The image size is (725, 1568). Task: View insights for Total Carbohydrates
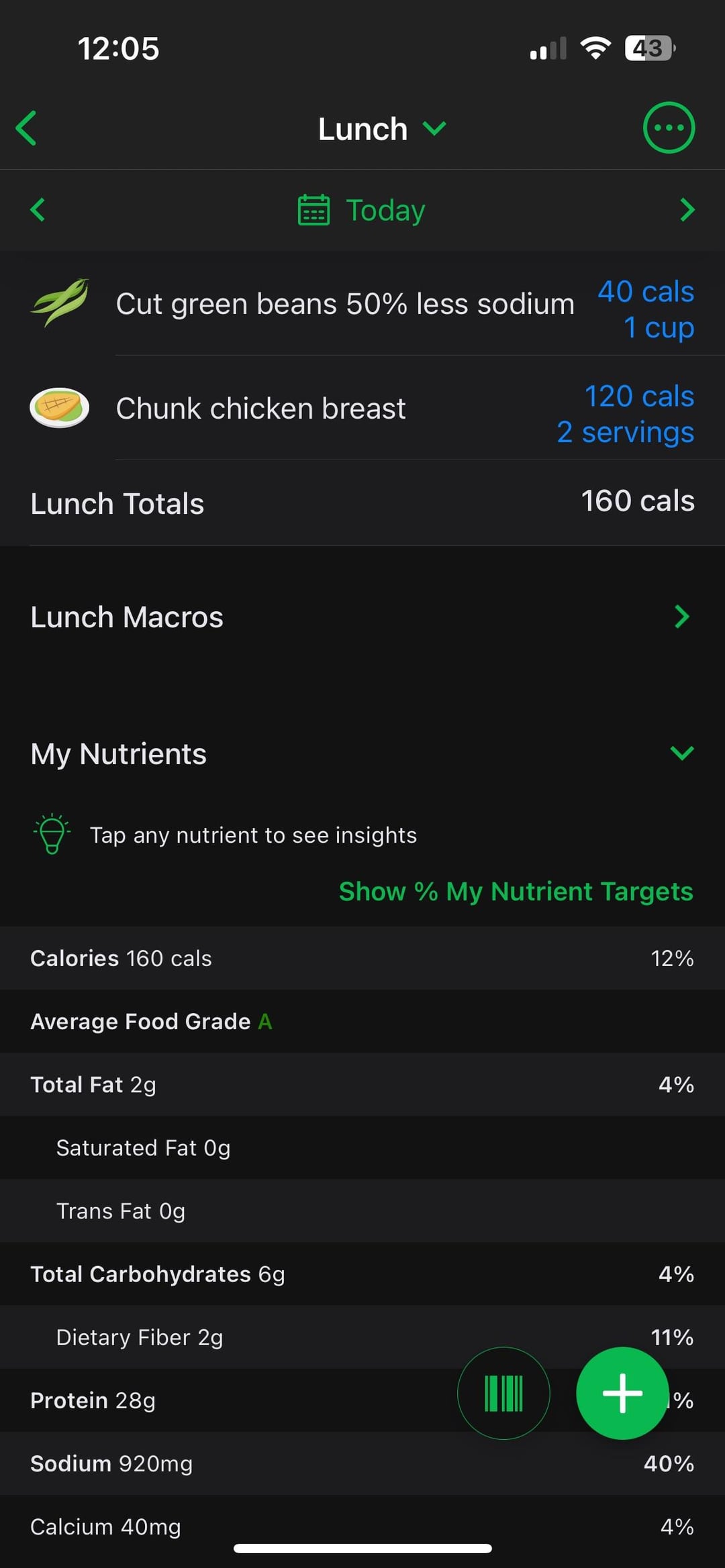click(x=362, y=1274)
